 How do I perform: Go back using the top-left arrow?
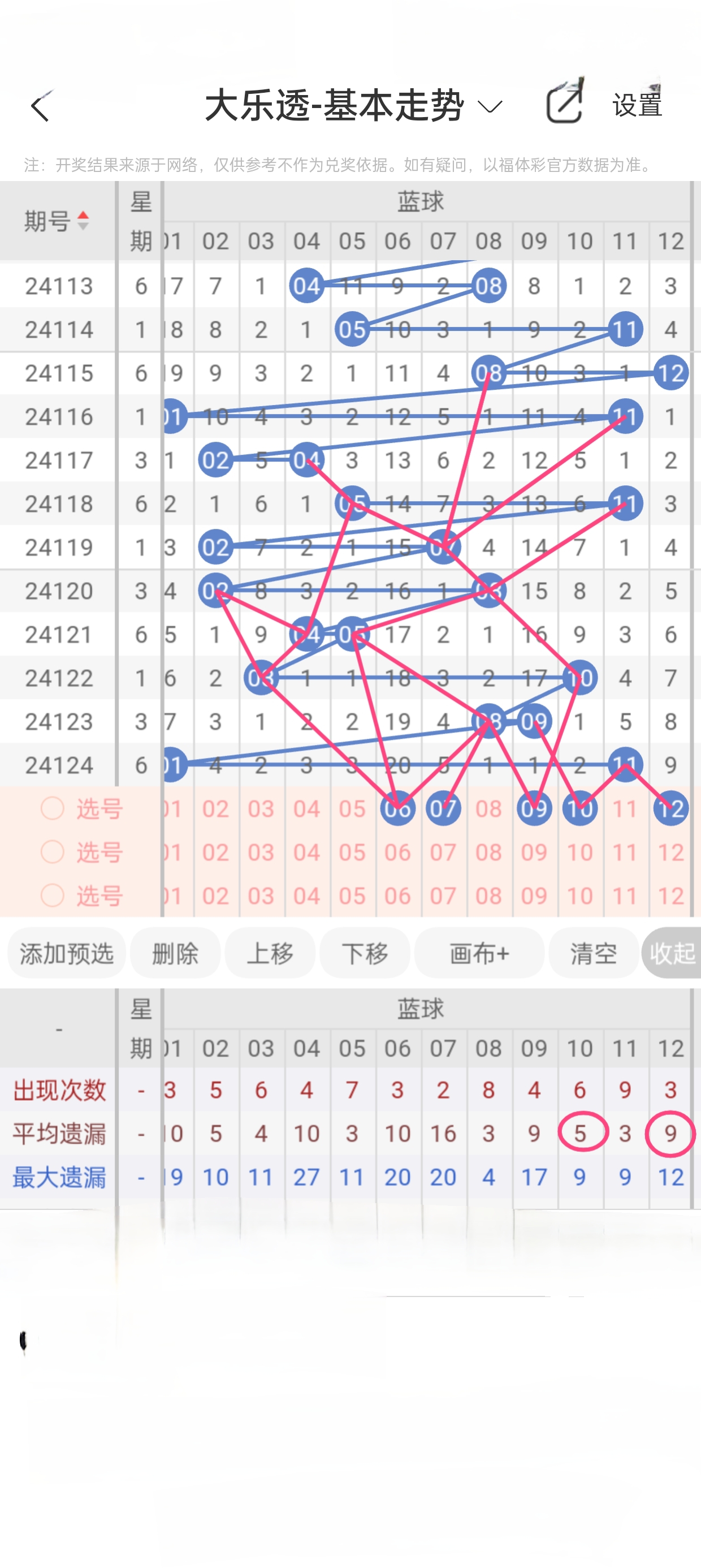pyautogui.click(x=40, y=107)
